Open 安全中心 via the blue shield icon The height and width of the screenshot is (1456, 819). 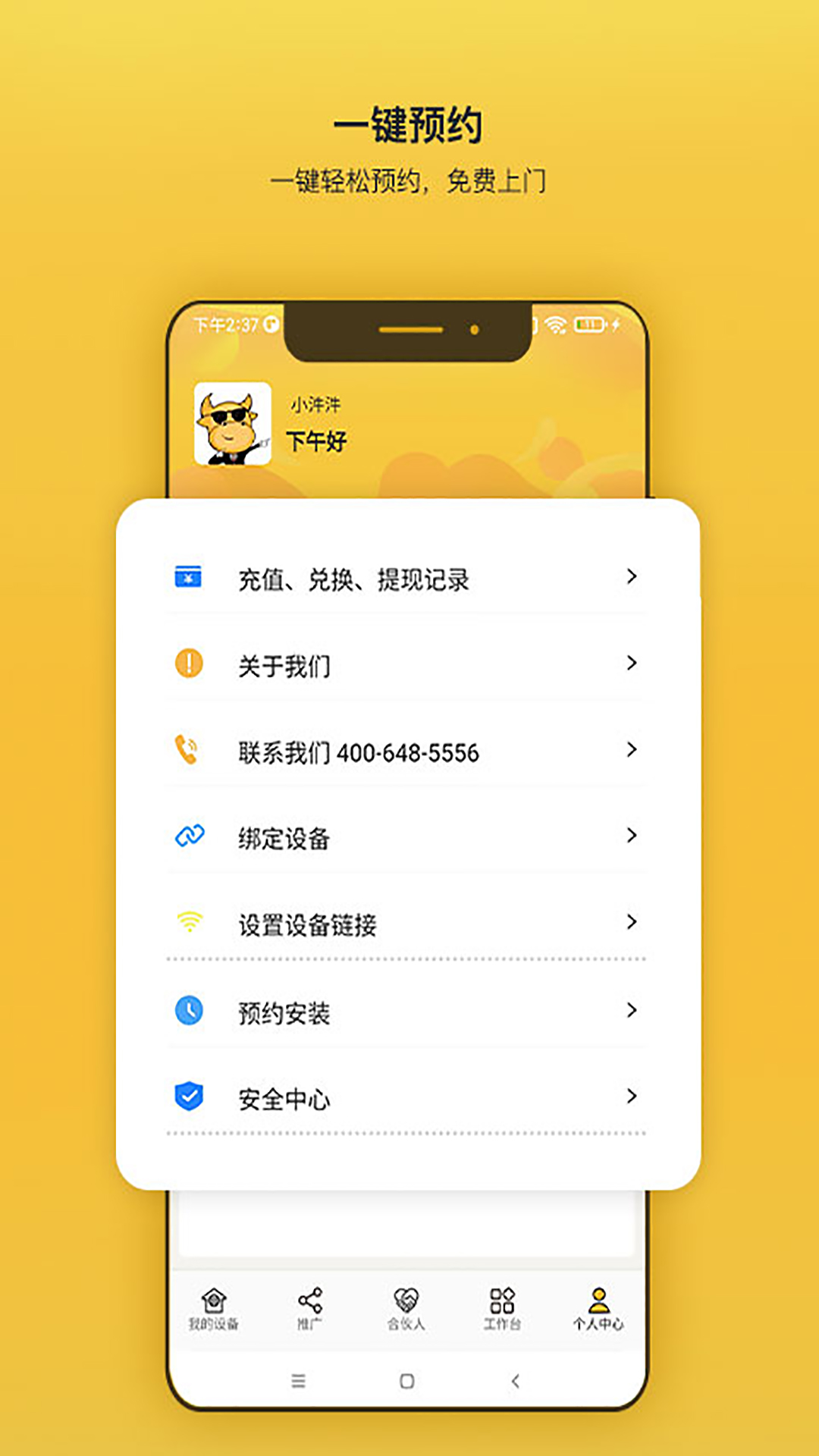(187, 1097)
